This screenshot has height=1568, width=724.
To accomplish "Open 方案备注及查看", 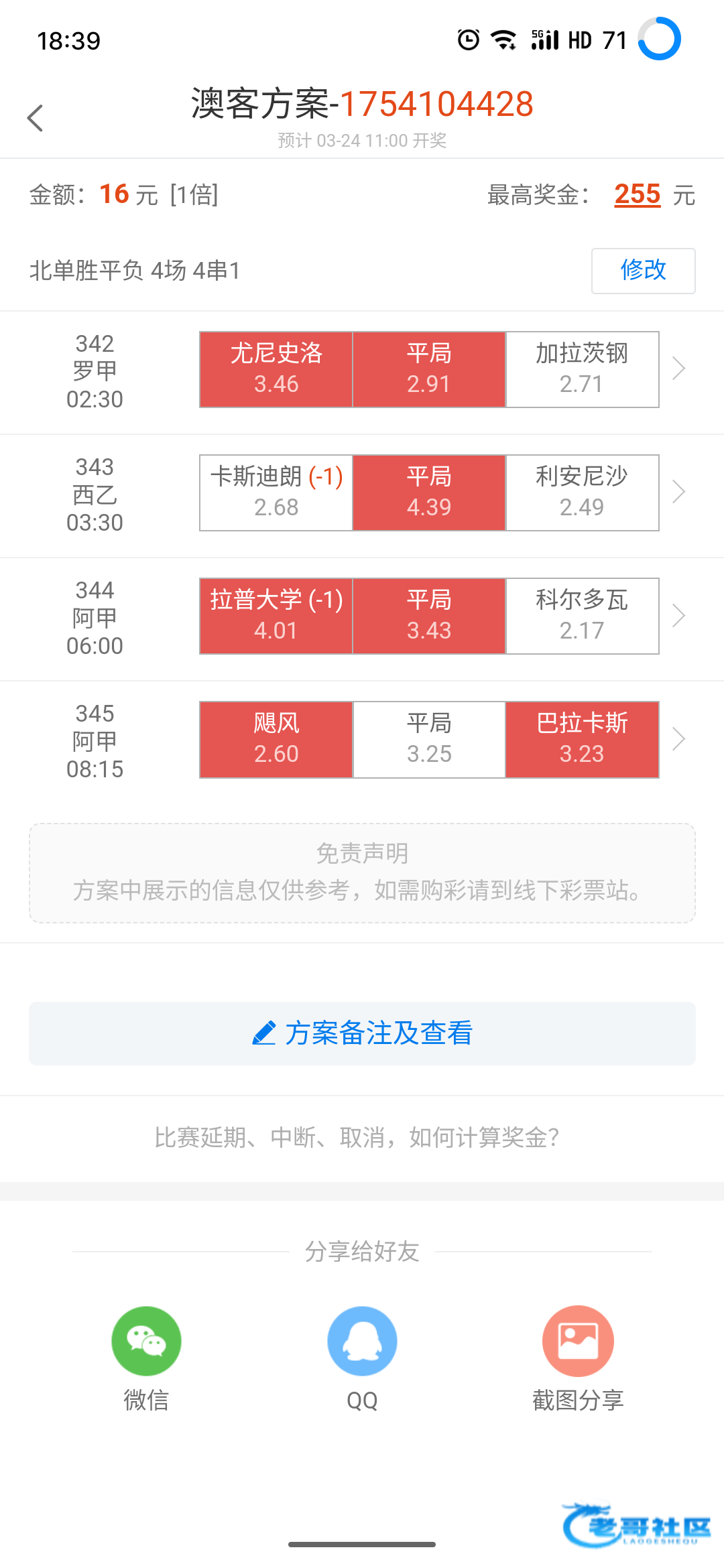I will click(x=362, y=1033).
